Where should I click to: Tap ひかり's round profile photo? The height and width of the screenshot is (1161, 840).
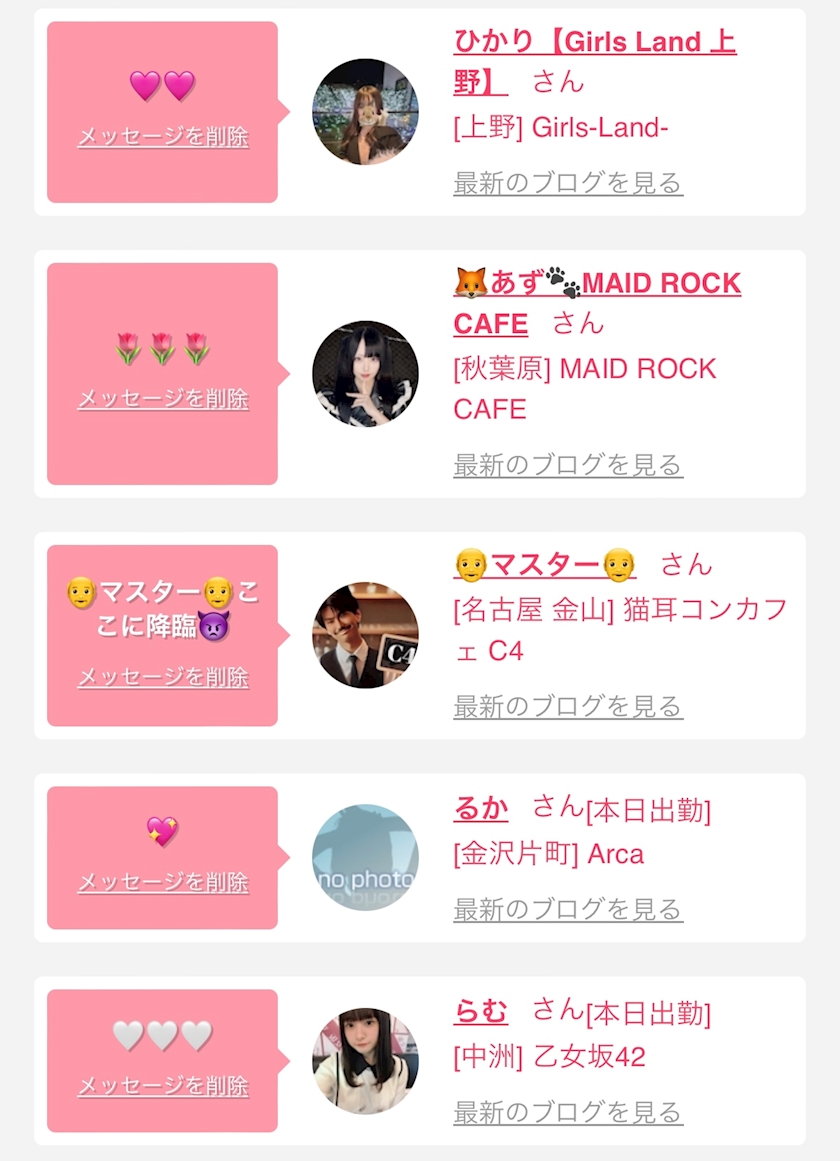pyautogui.click(x=365, y=112)
